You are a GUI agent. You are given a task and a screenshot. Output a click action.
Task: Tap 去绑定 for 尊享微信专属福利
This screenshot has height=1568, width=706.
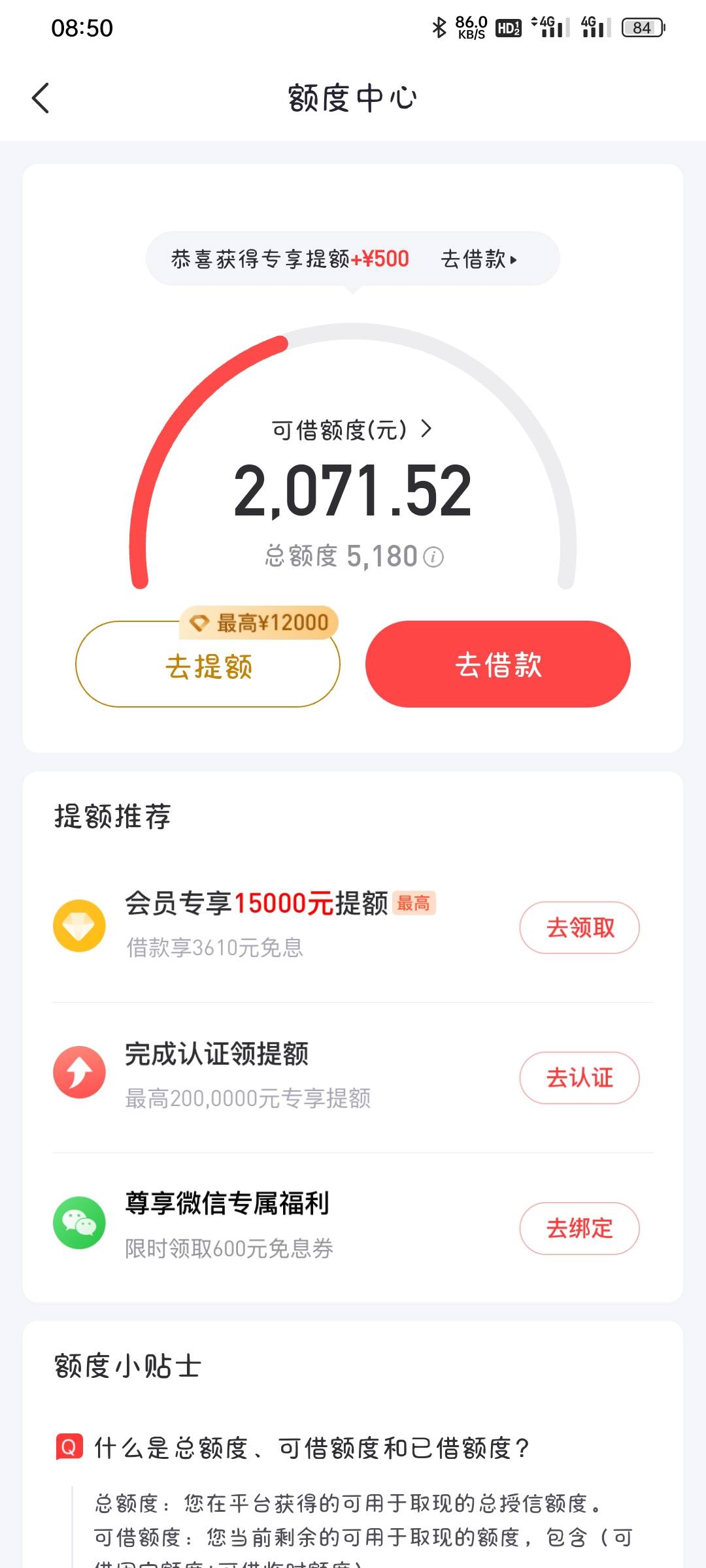pyautogui.click(x=579, y=1228)
